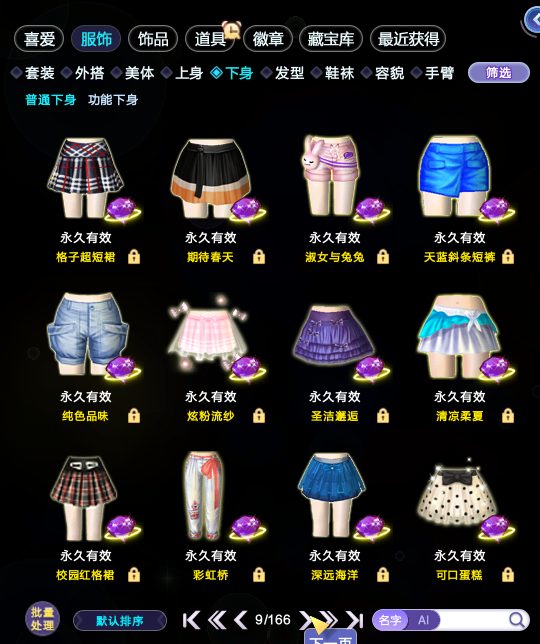
Task: Select the 喜爱 tab
Action: (39, 39)
